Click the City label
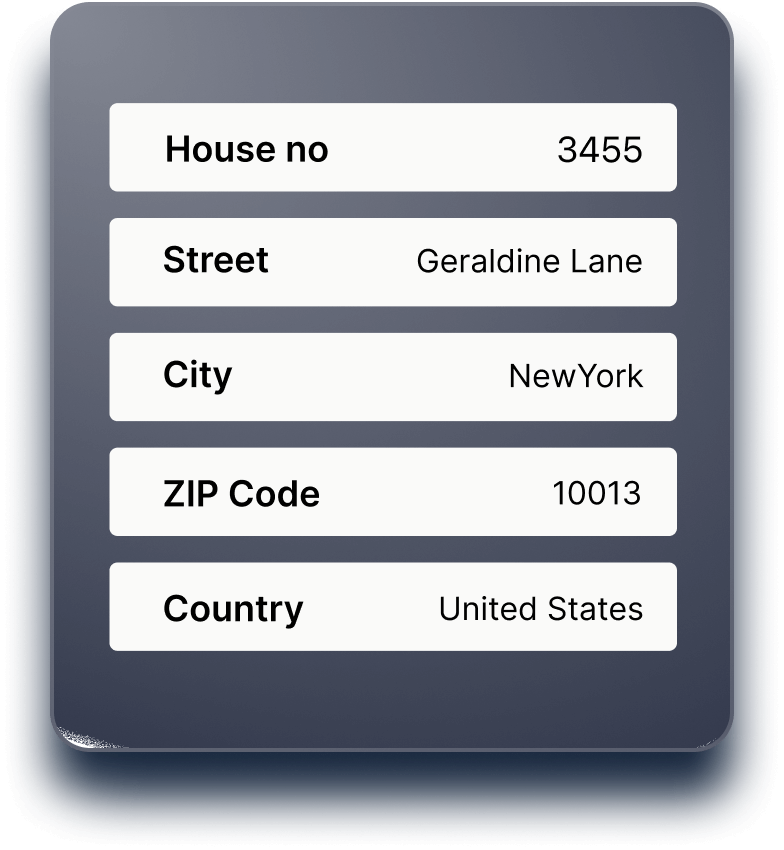784x850 pixels. 197,376
